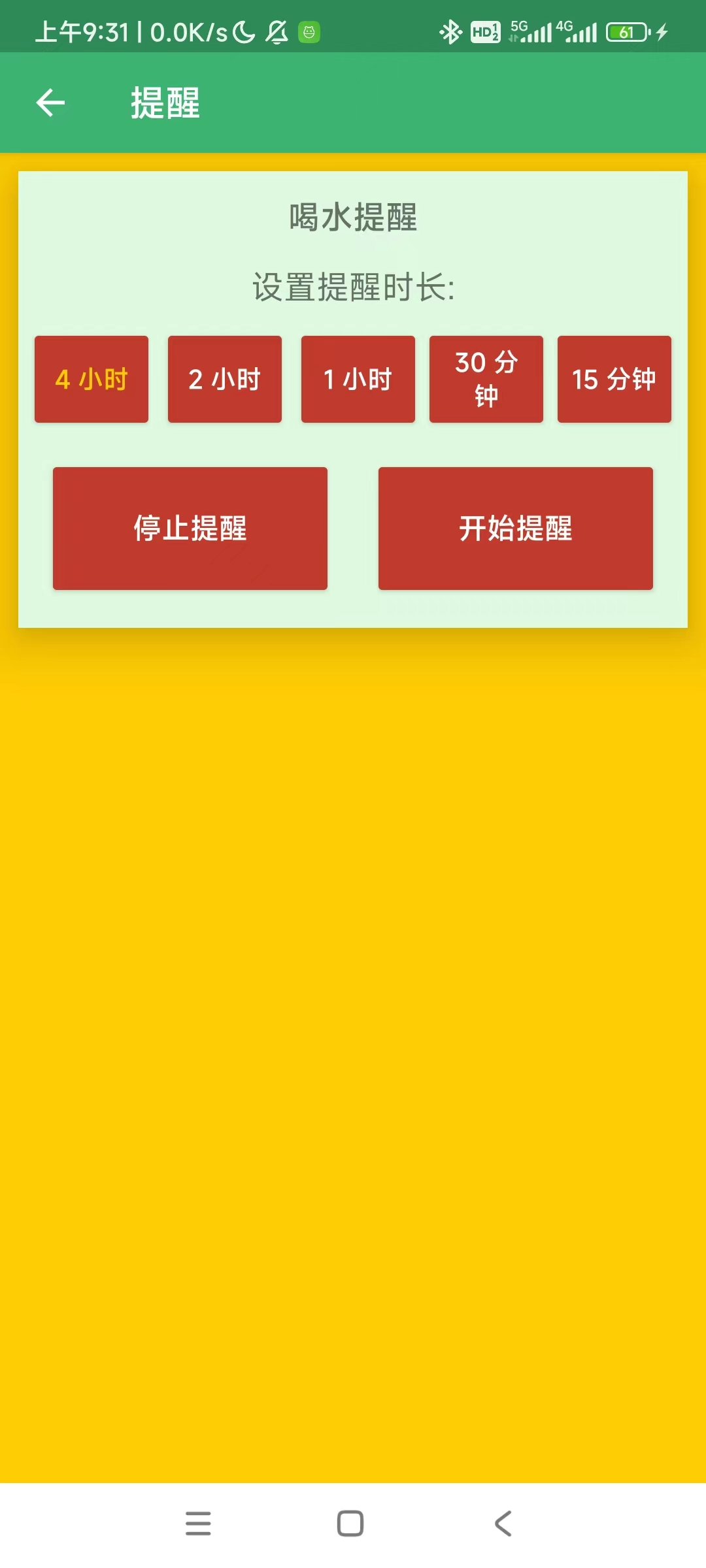706x1568 pixels.
Task: Start reminders with 开始提醒
Action: tap(516, 528)
